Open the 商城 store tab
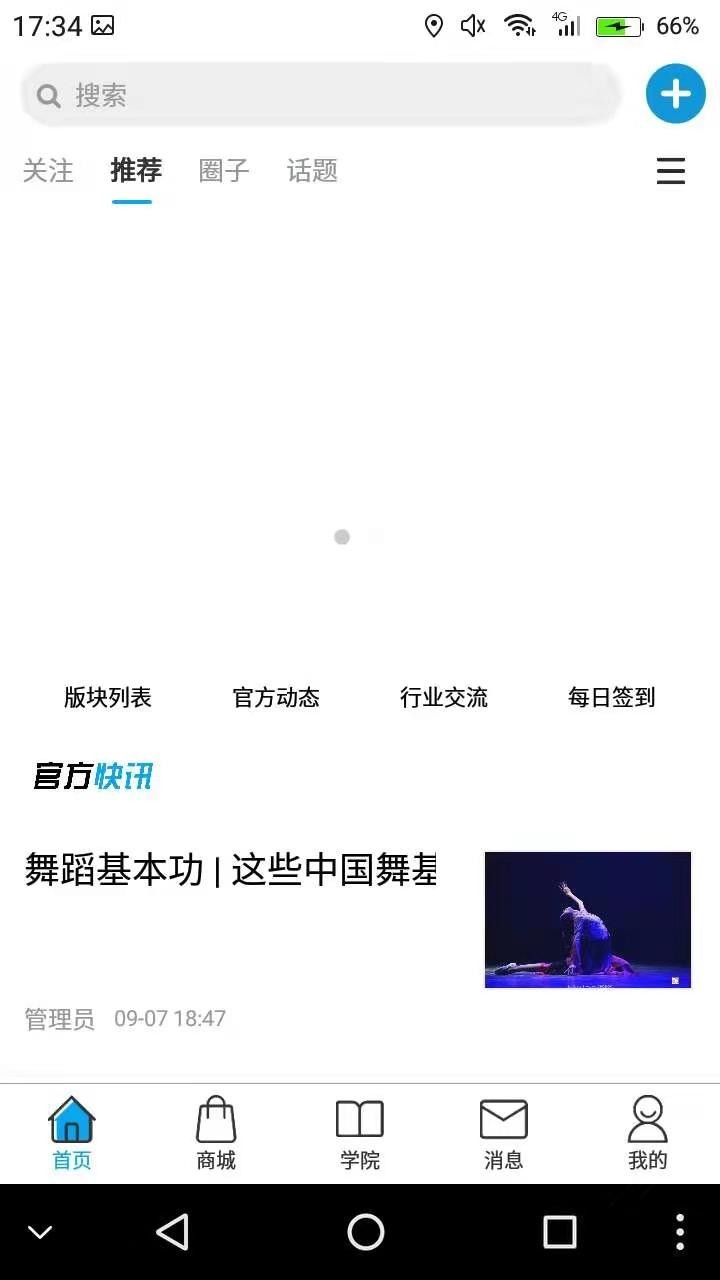The height and width of the screenshot is (1280, 720). click(x=216, y=1133)
